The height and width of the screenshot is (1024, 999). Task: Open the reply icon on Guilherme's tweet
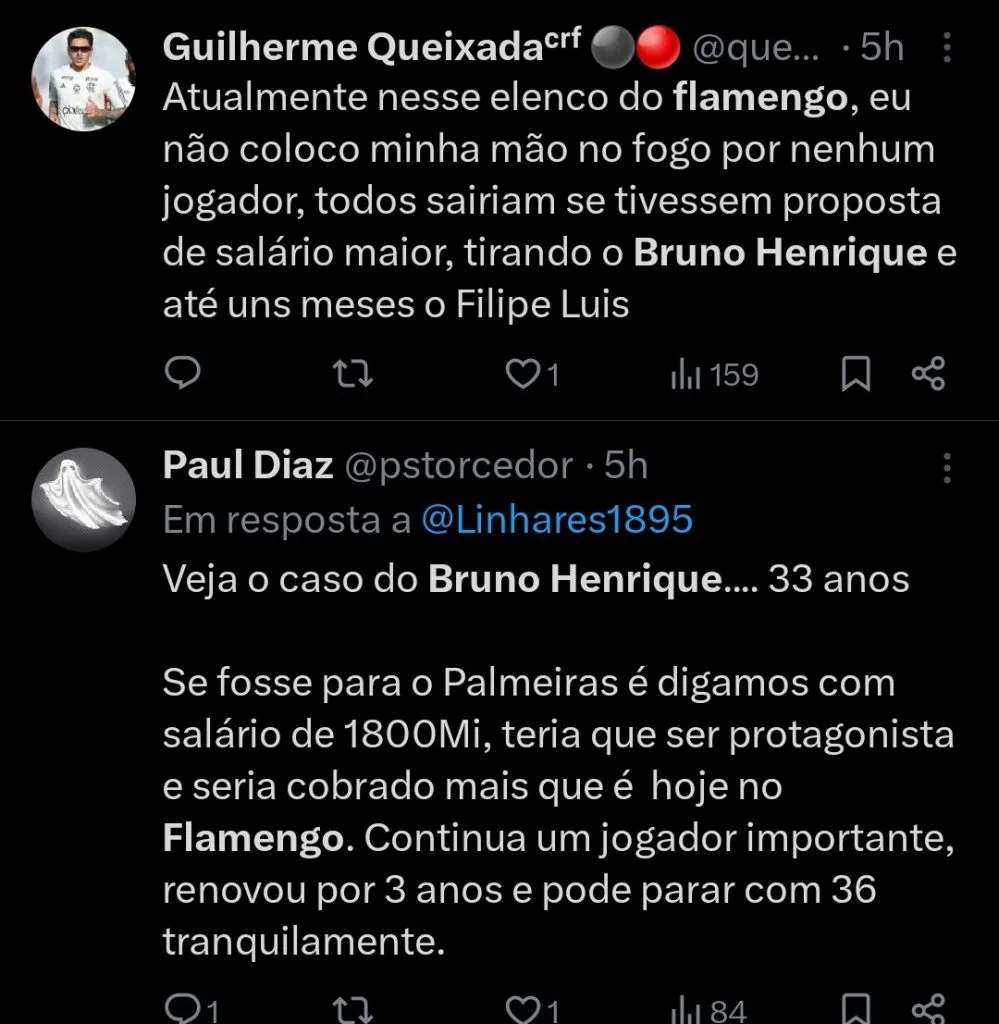pyautogui.click(x=183, y=374)
